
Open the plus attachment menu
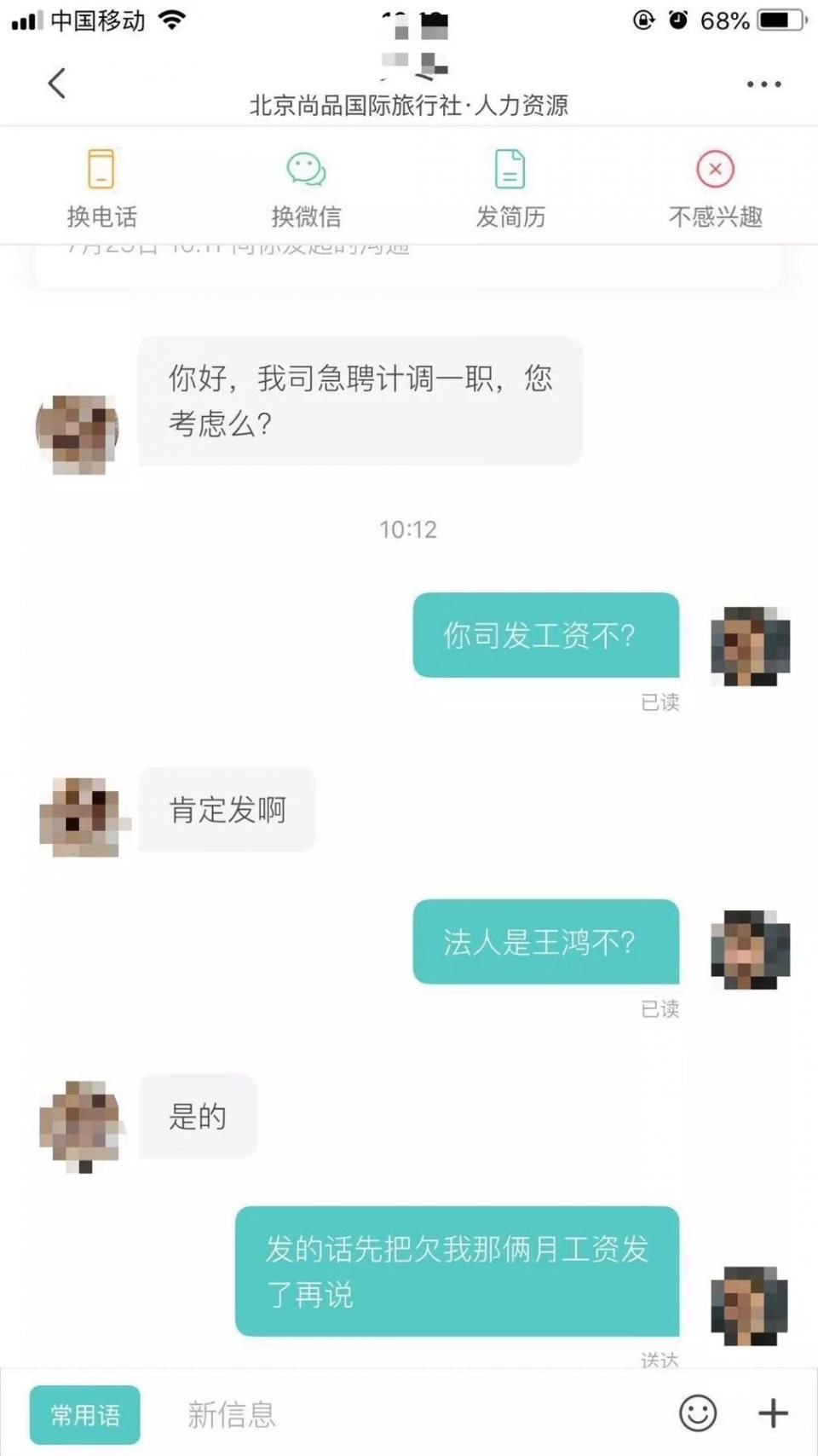773,1413
